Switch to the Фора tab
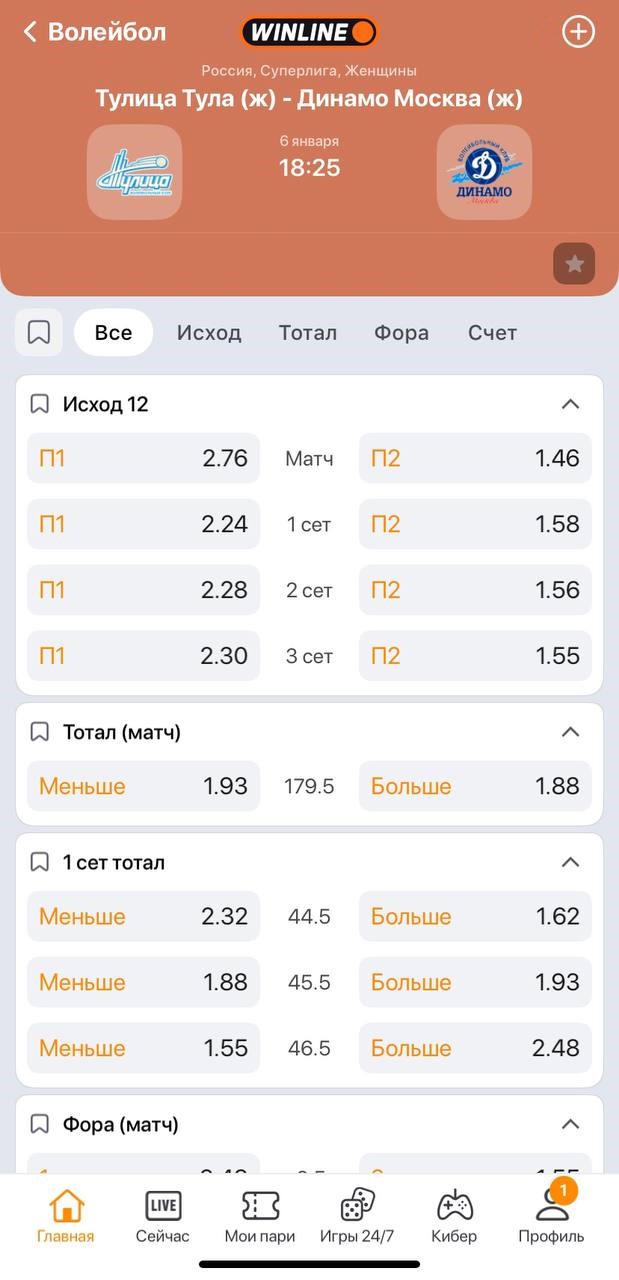This screenshot has height=1280, width=619. point(401,333)
